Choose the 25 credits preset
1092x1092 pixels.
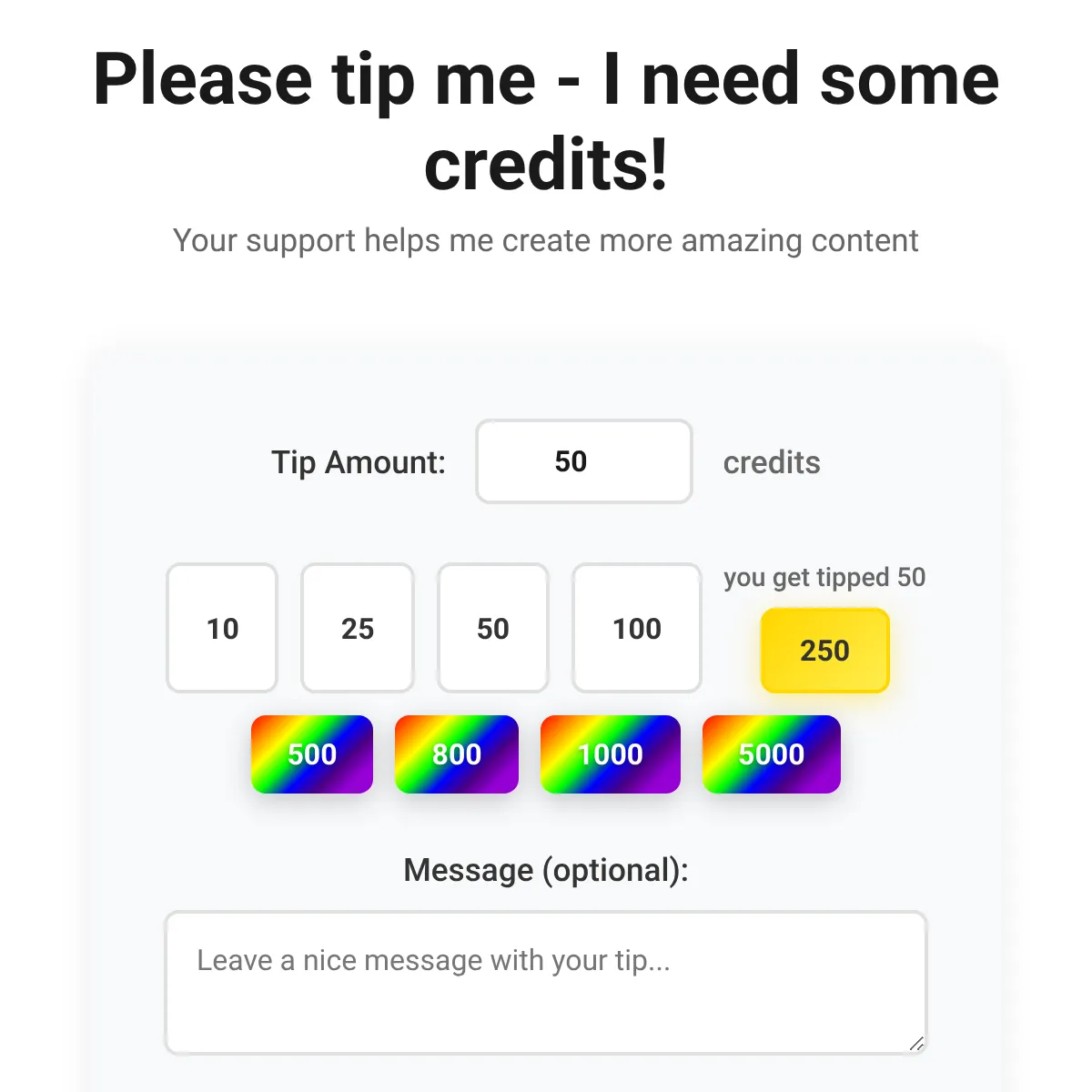point(358,628)
